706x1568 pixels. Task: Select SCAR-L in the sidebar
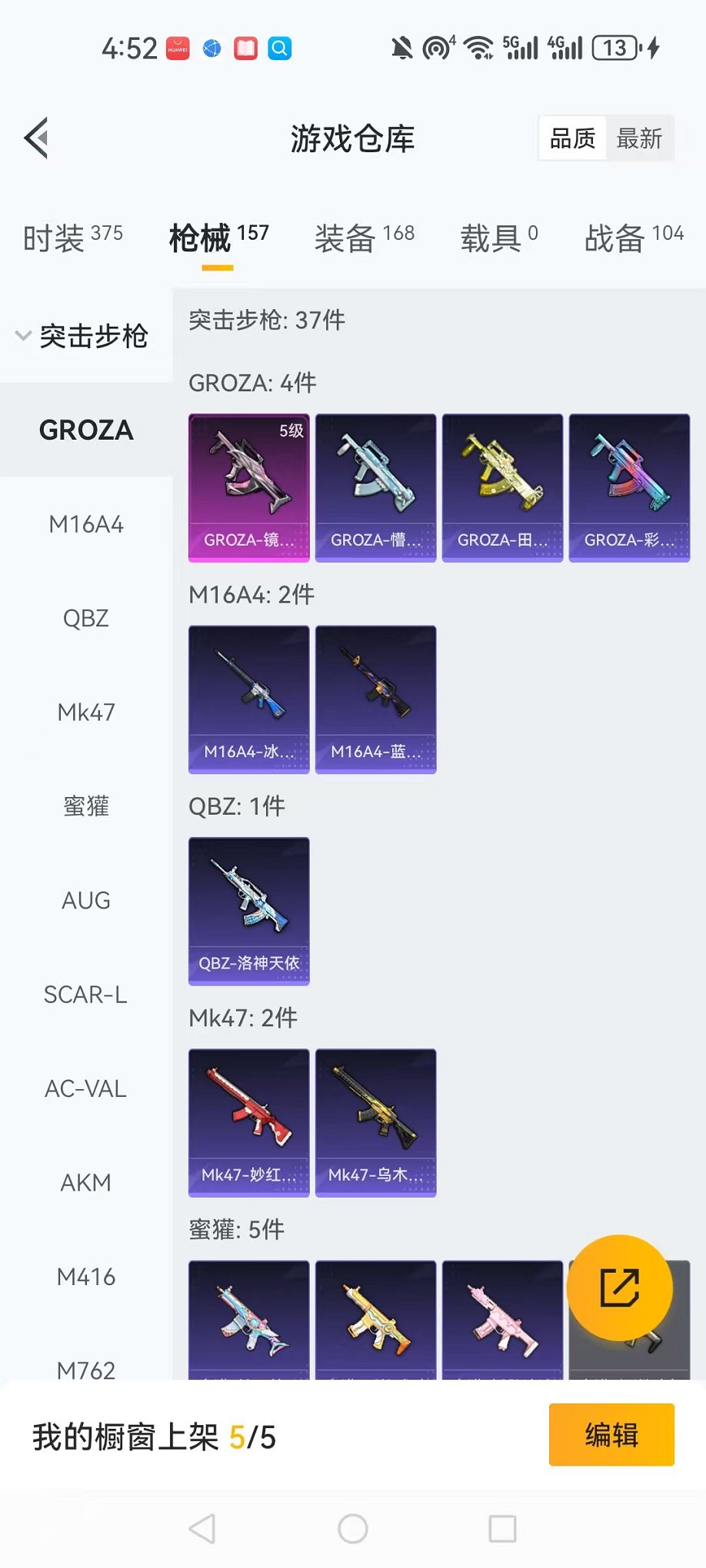point(86,995)
